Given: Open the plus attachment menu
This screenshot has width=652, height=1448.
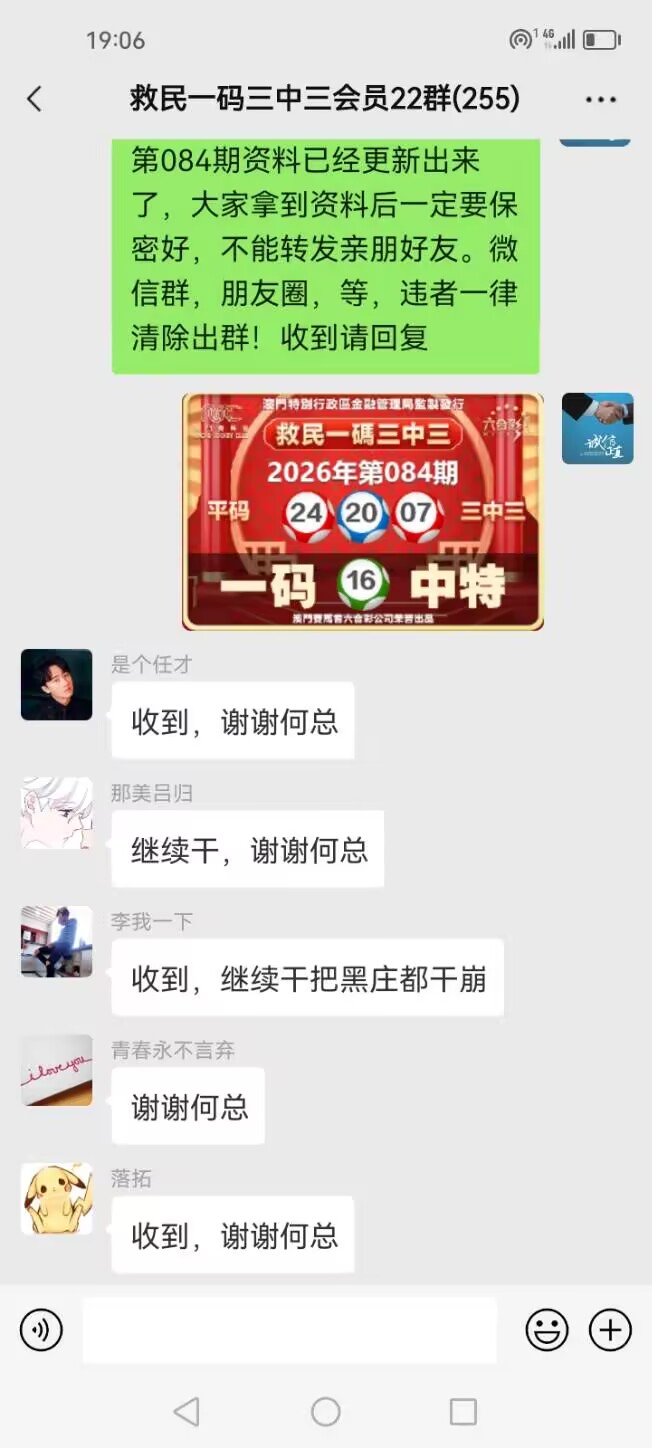Looking at the screenshot, I should click(x=610, y=1330).
